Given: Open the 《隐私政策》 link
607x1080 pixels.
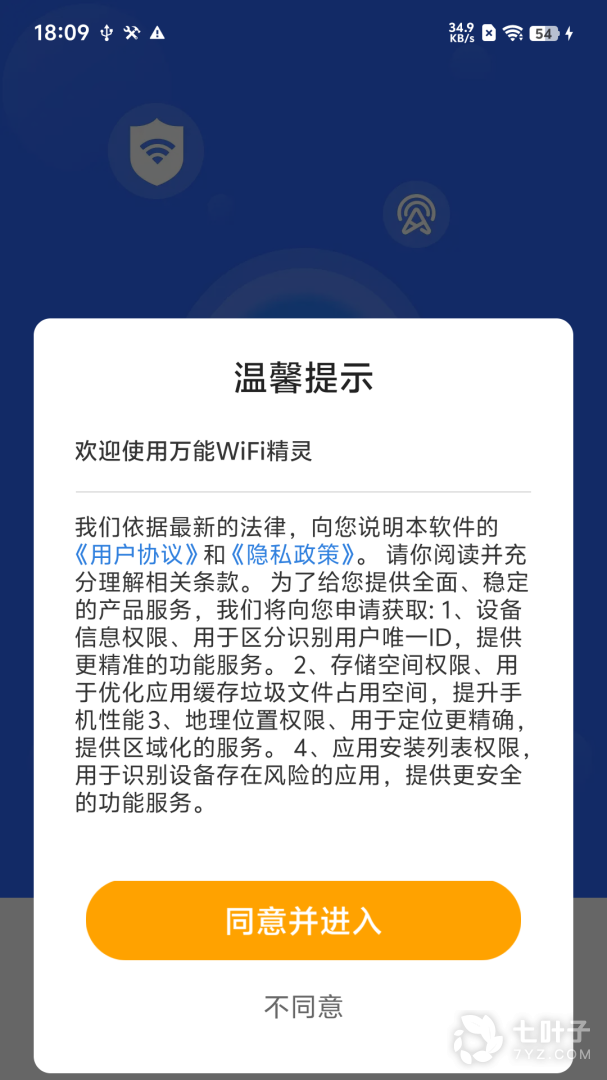Looking at the screenshot, I should (x=293, y=553).
